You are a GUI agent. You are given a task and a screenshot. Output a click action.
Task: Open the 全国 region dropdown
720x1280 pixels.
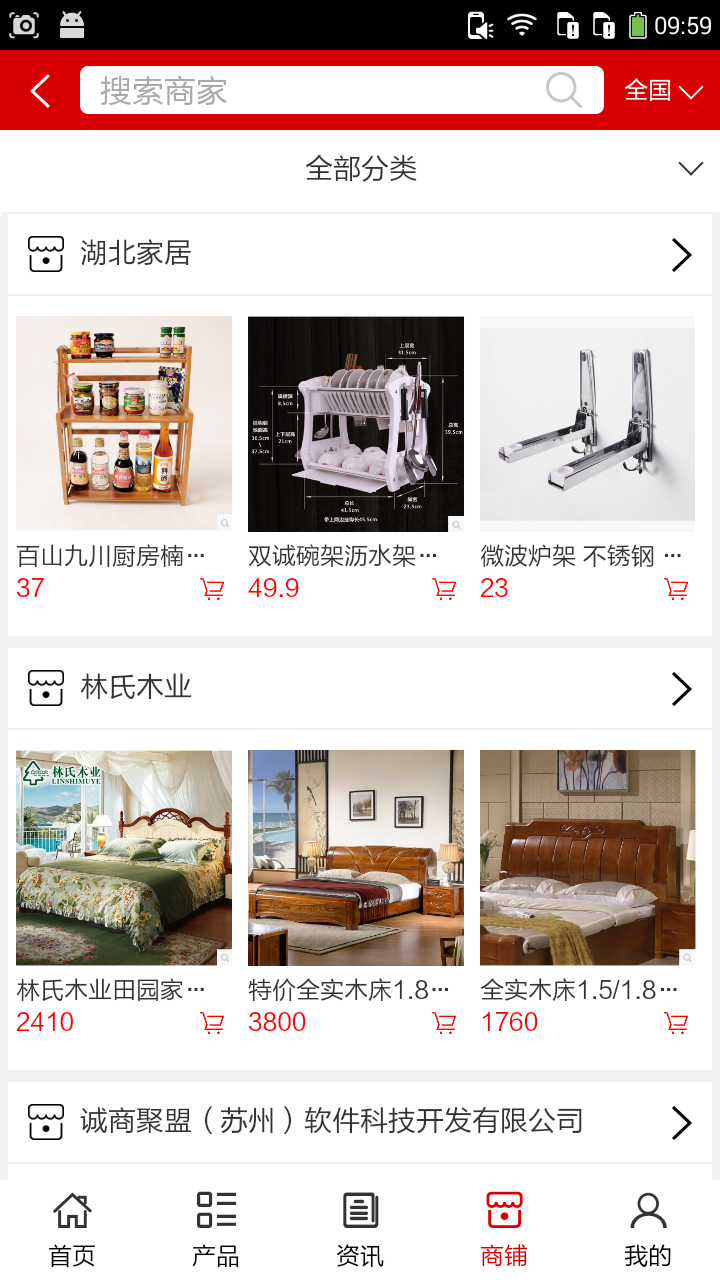tap(664, 90)
